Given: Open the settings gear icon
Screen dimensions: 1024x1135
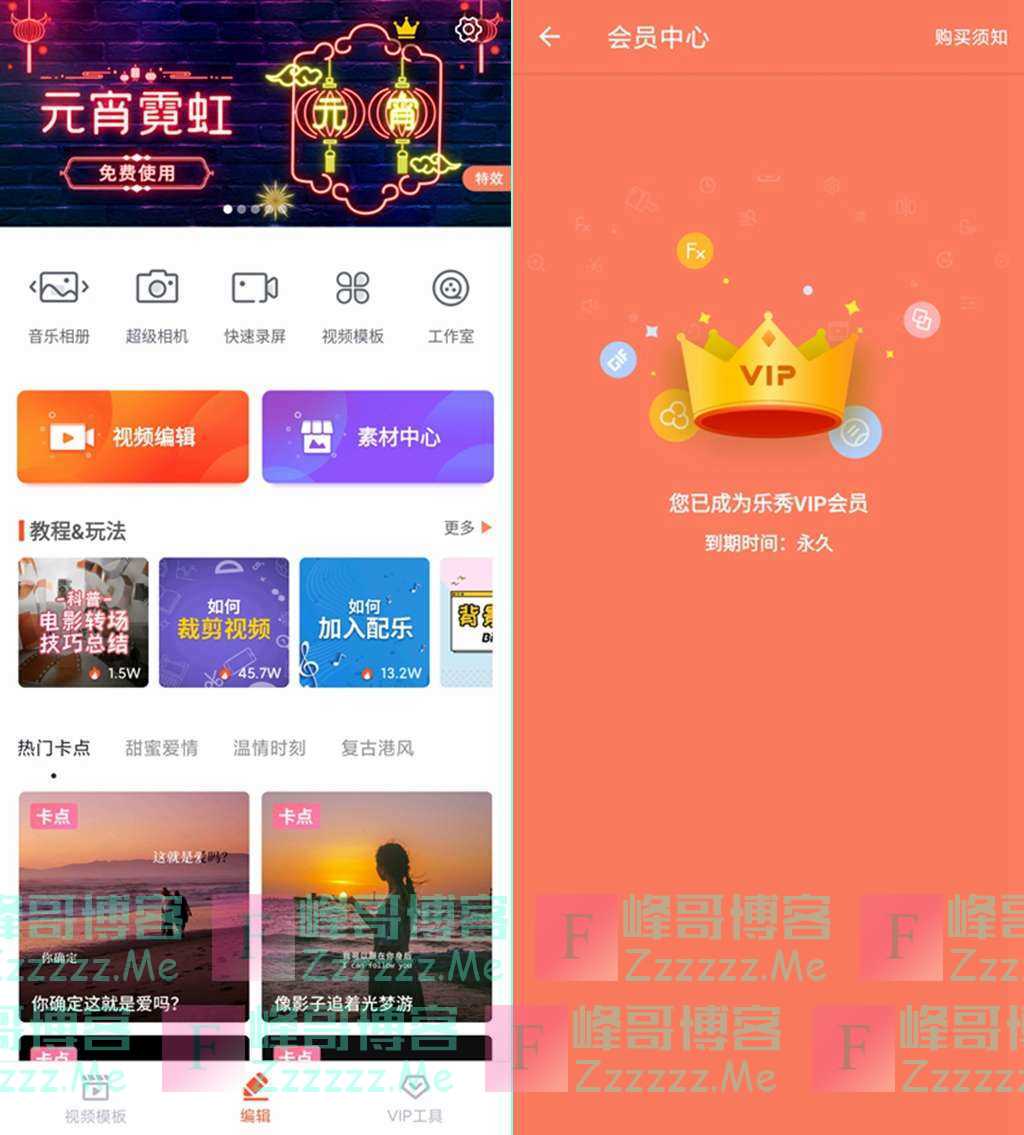Looking at the screenshot, I should (467, 29).
